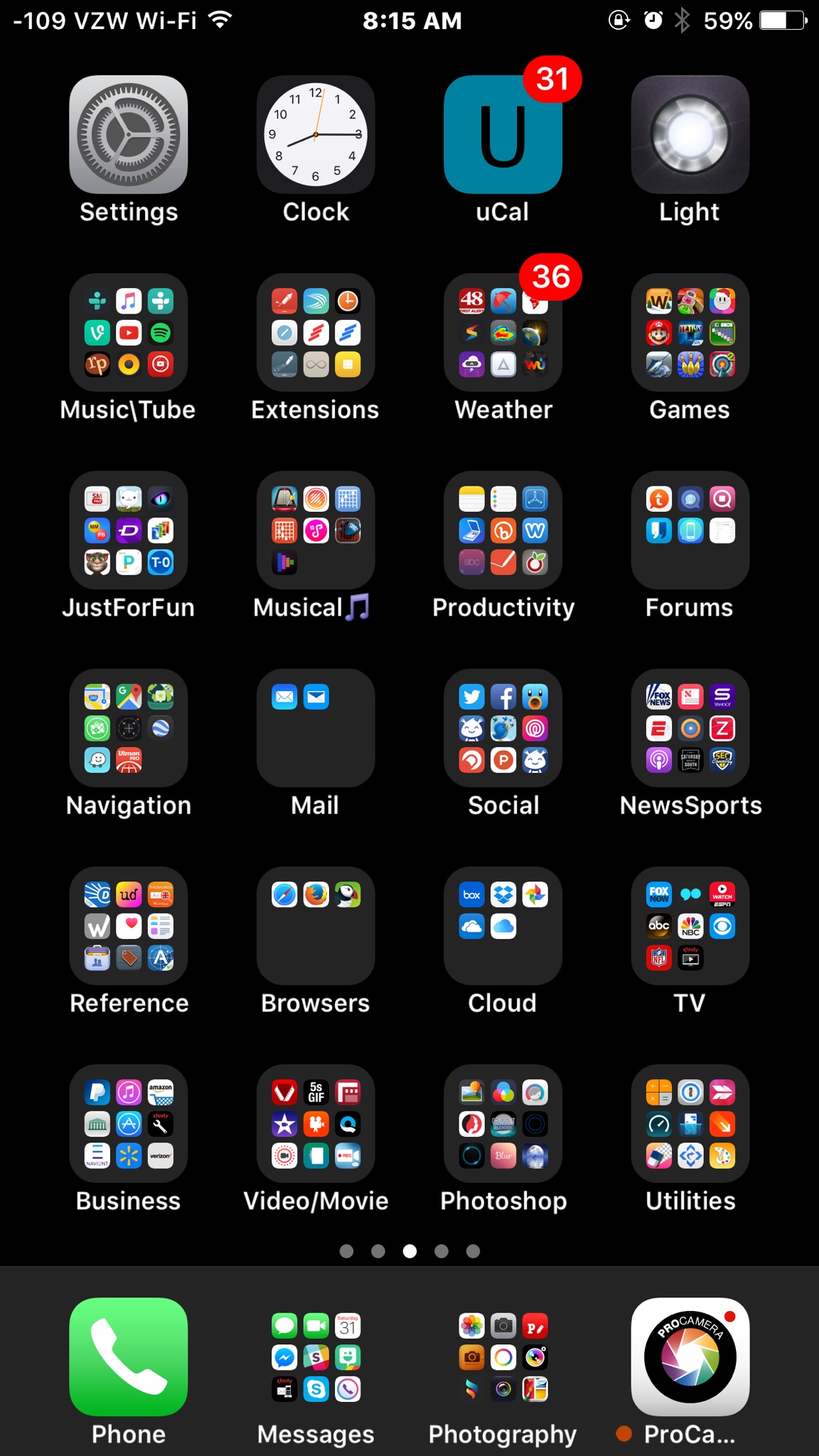Open the Mail folder
Viewport: 819px width, 1456px height.
[x=316, y=727]
